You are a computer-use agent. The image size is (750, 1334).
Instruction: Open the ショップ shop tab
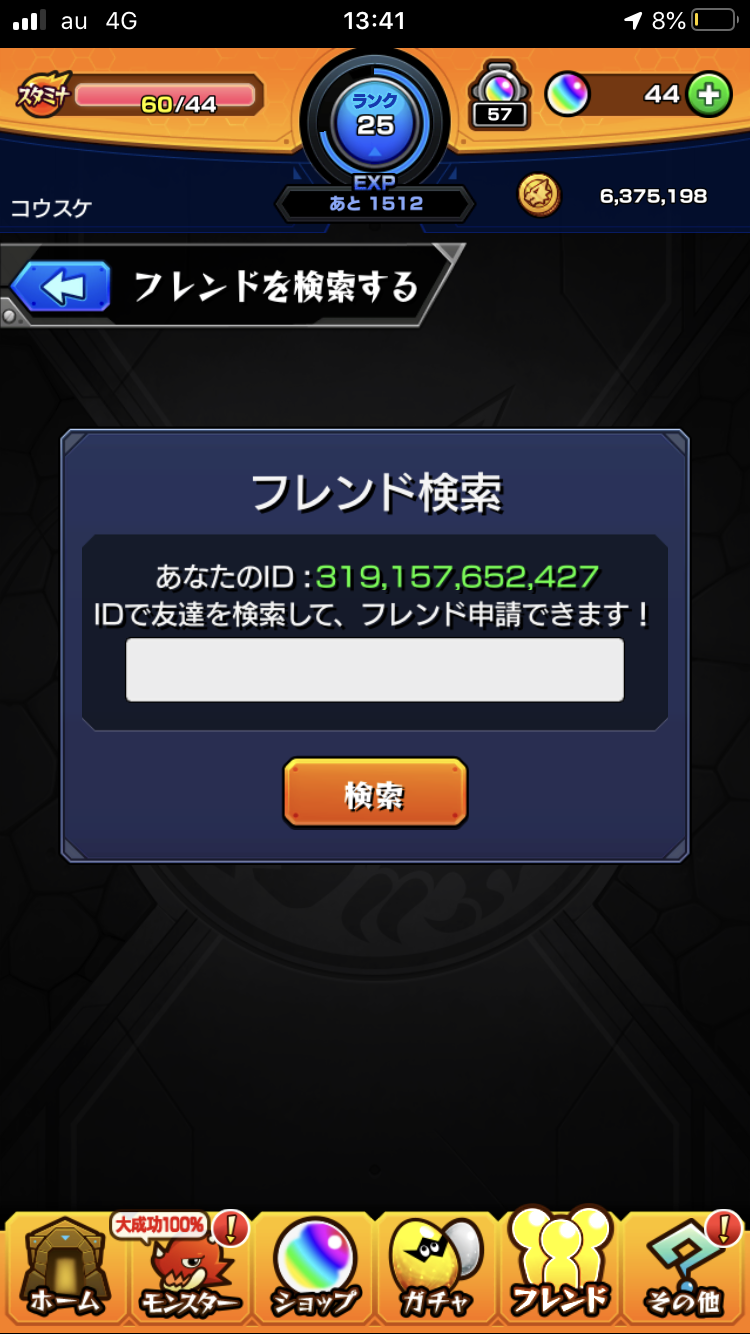[x=313, y=1266]
